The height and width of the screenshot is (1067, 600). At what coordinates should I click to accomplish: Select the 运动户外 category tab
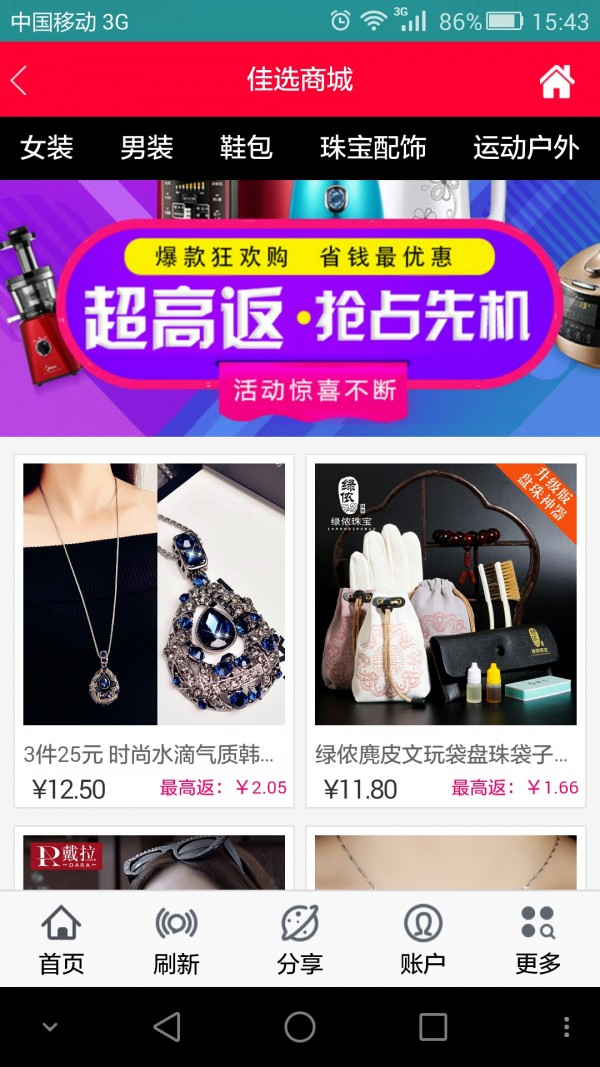[525, 148]
